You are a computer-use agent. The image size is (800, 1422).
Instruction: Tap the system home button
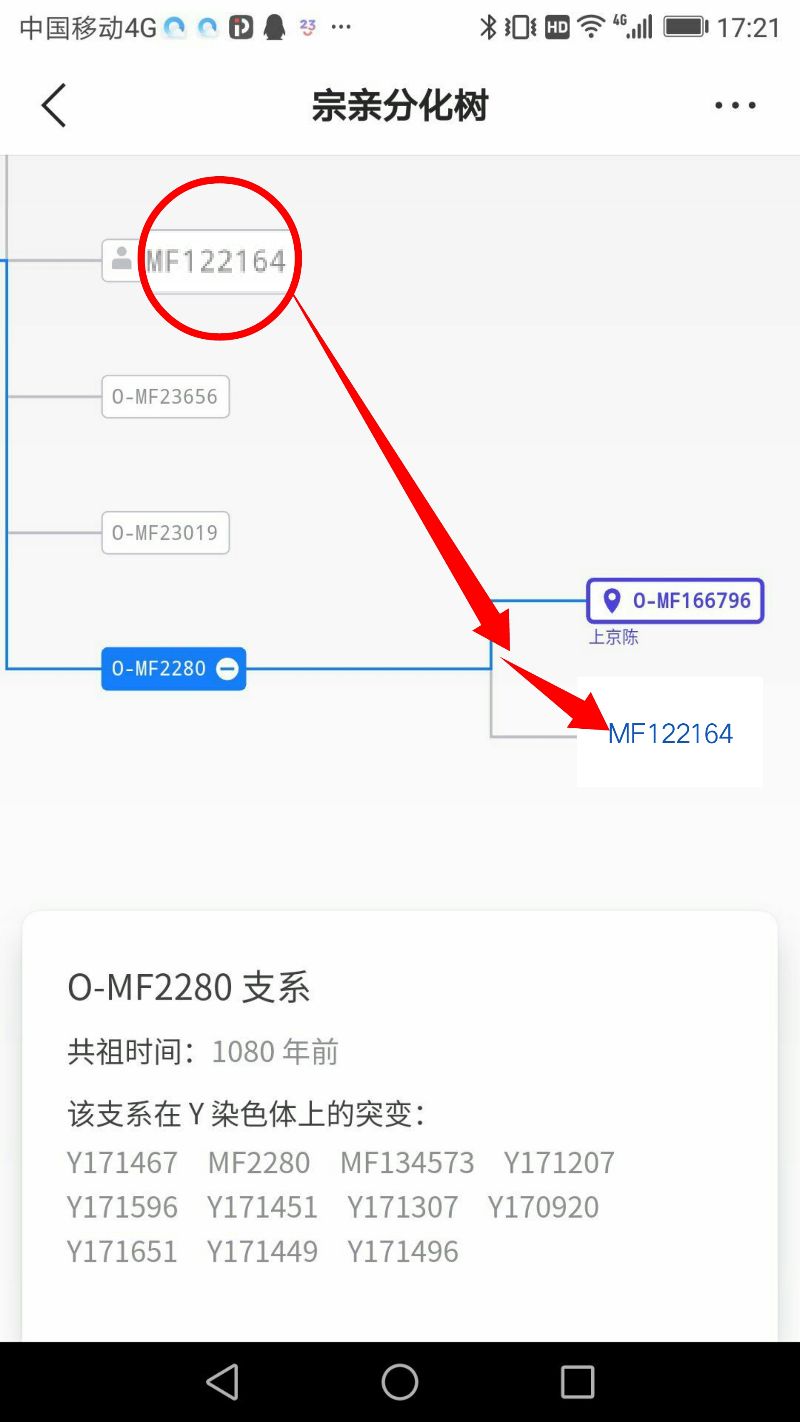(400, 1382)
